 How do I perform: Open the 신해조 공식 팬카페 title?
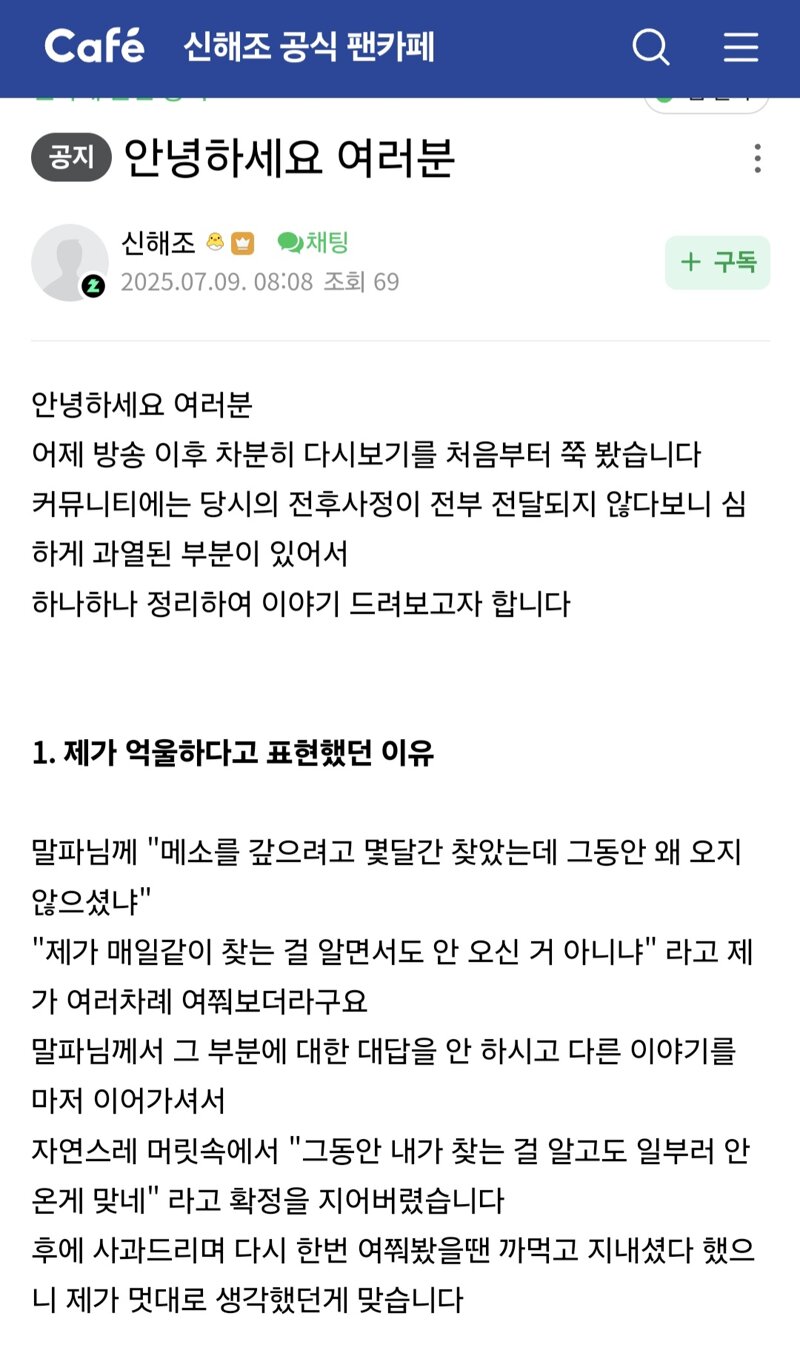pyautogui.click(x=309, y=47)
